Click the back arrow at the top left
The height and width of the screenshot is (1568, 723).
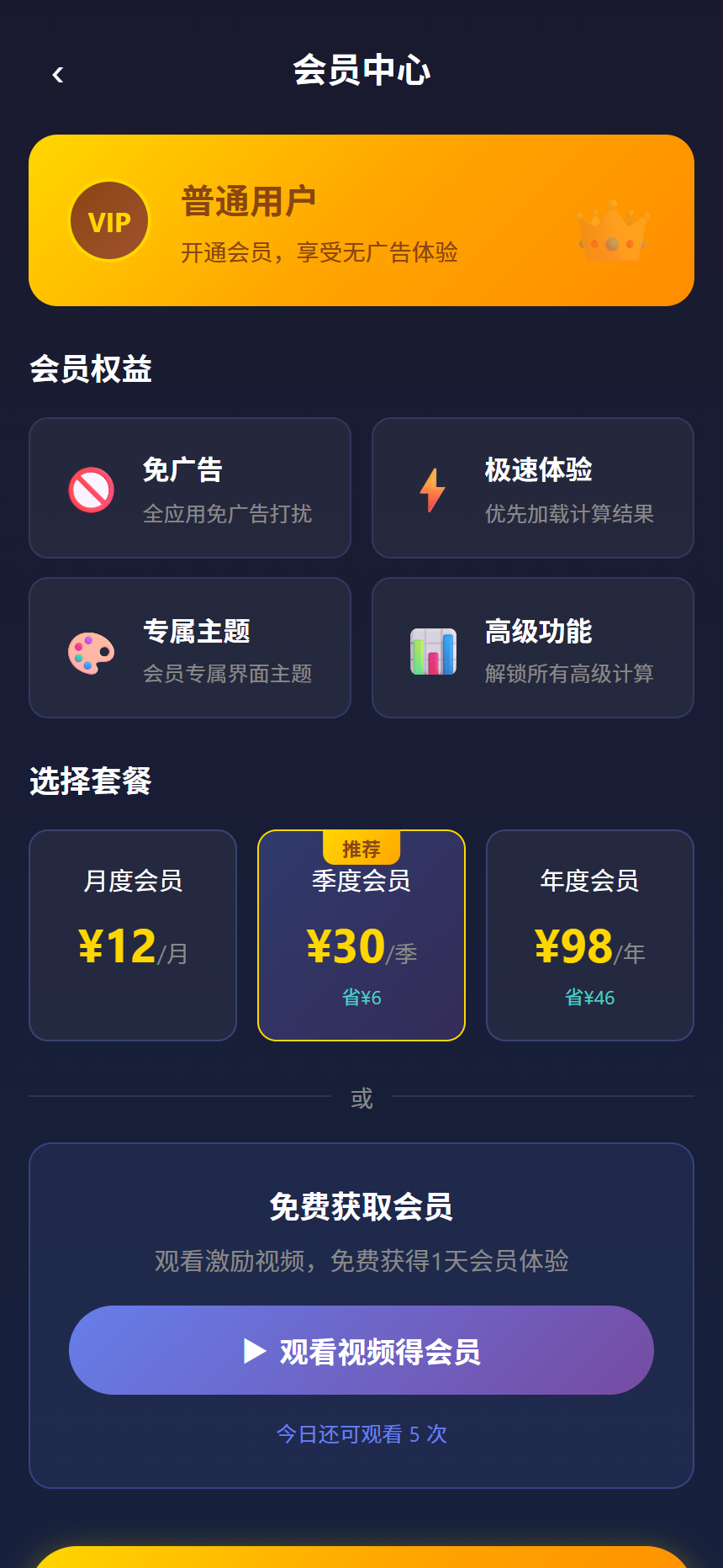click(x=58, y=74)
